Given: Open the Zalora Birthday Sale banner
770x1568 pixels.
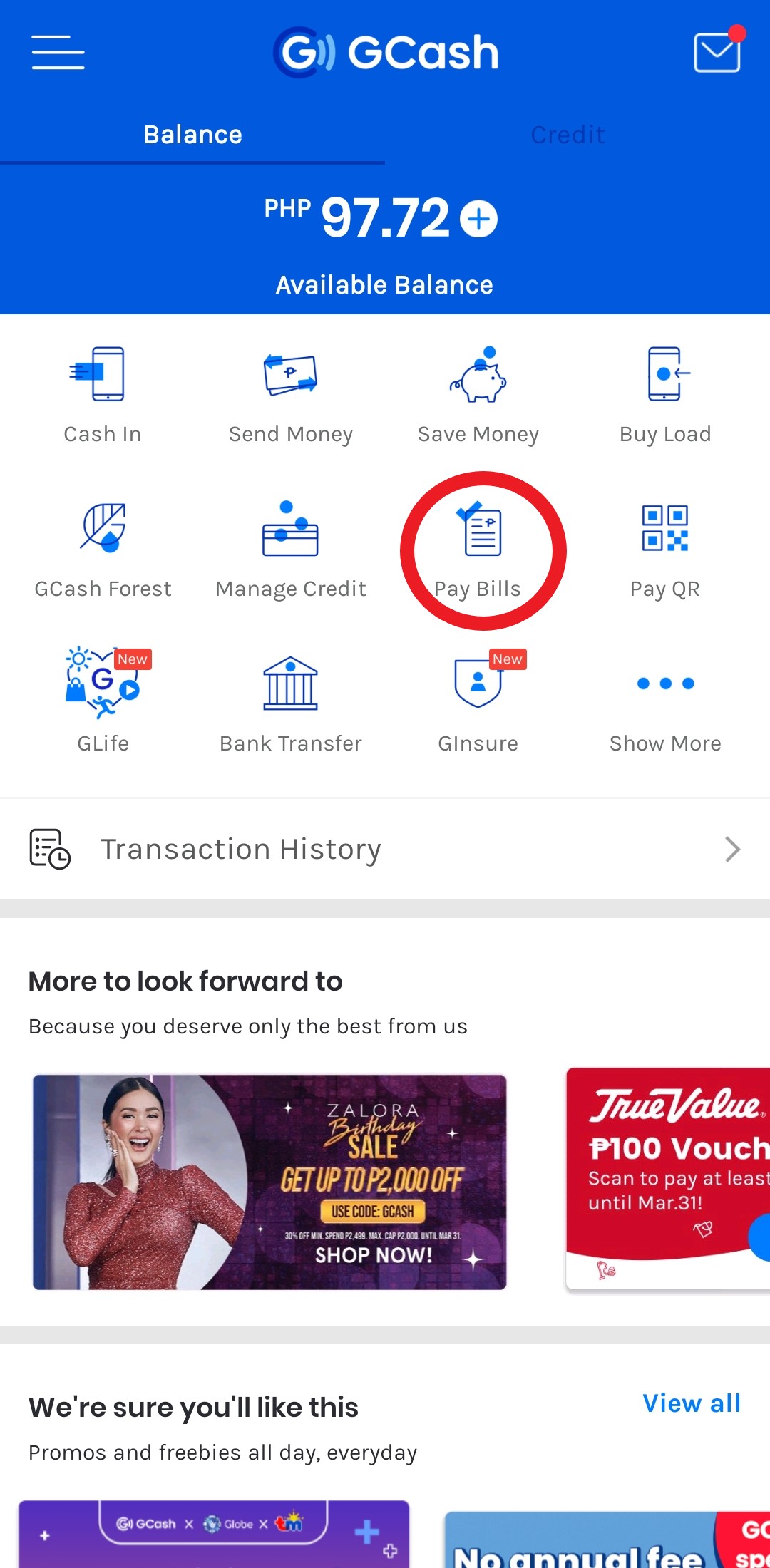Looking at the screenshot, I should [269, 1182].
